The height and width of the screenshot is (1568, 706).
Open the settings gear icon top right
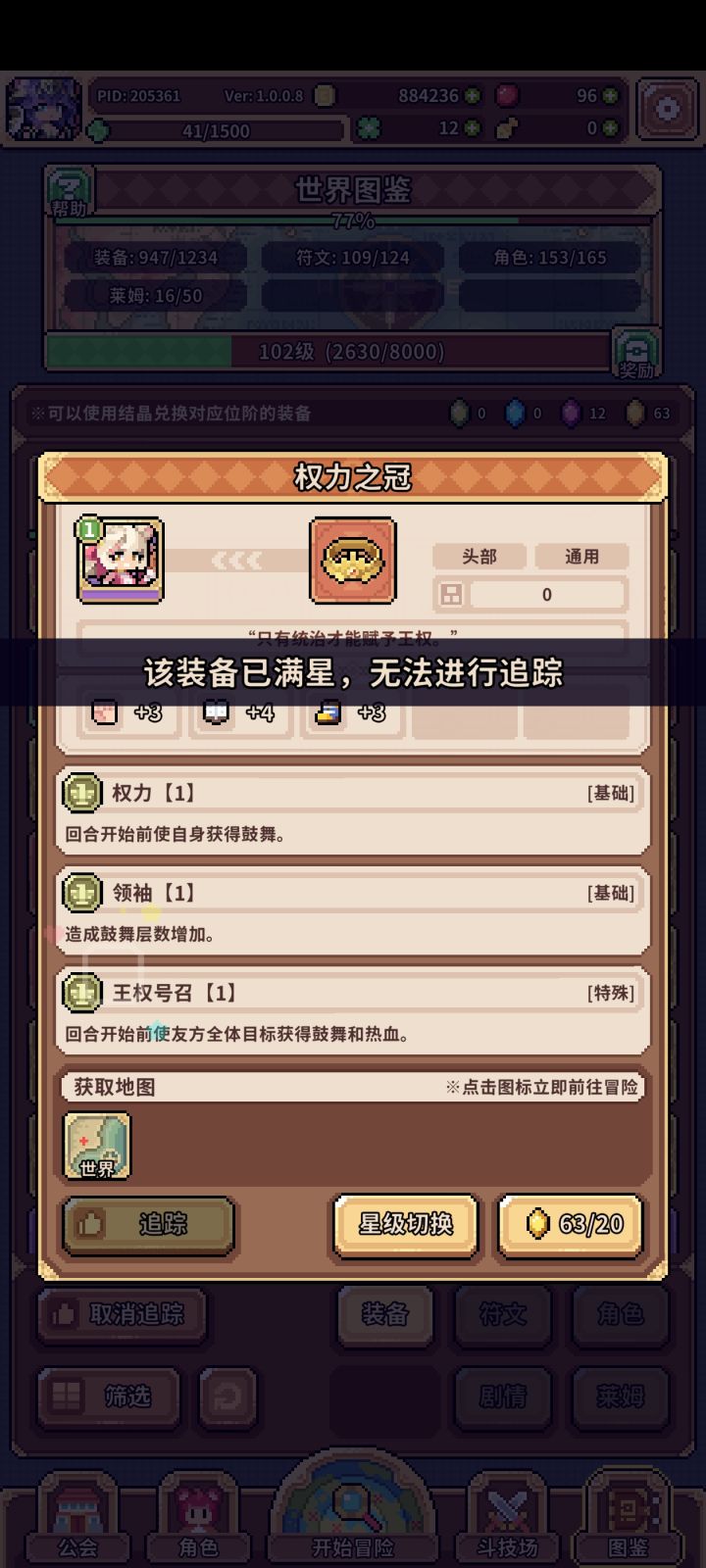(x=666, y=108)
